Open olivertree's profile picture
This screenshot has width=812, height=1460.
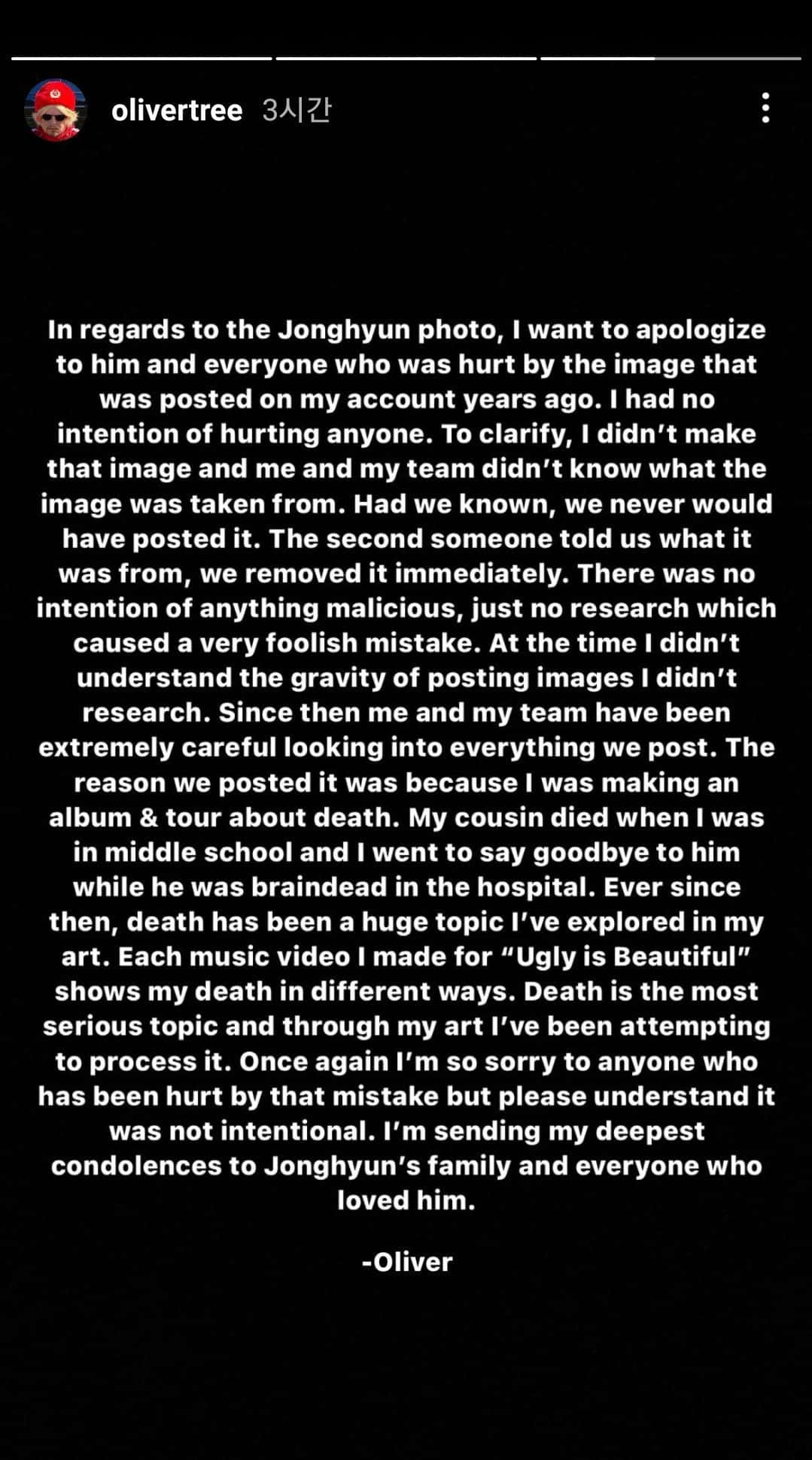pos(56,110)
